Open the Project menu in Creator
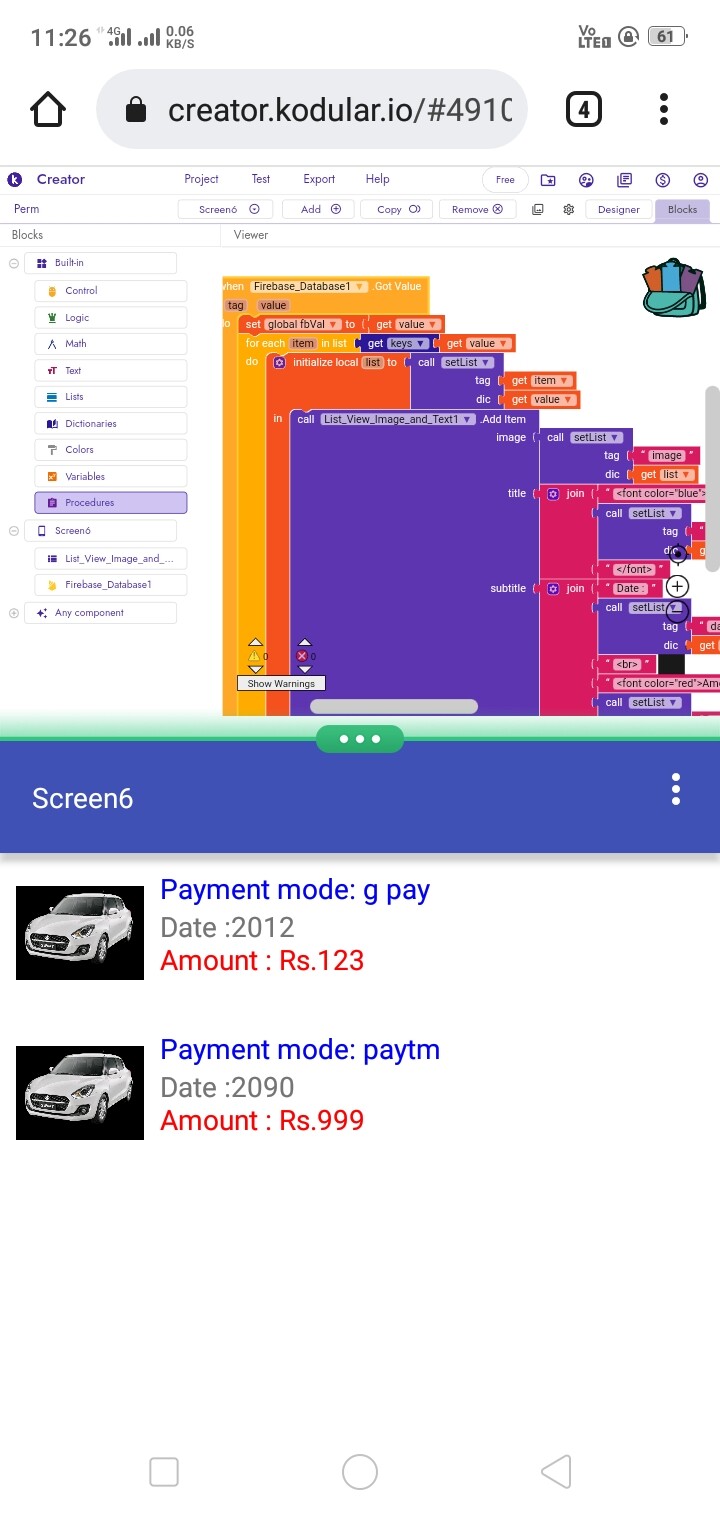 [201, 179]
